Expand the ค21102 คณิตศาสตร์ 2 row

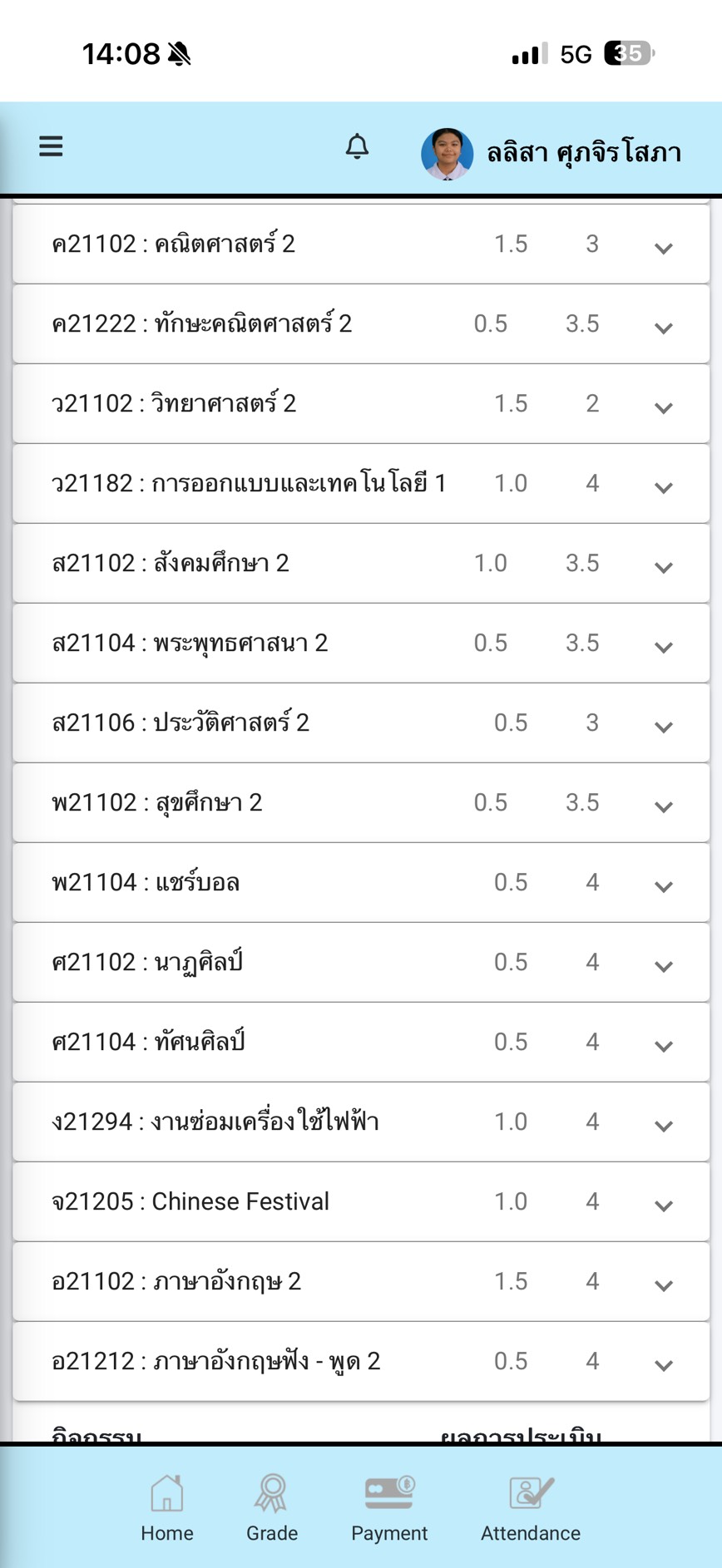pos(663,248)
